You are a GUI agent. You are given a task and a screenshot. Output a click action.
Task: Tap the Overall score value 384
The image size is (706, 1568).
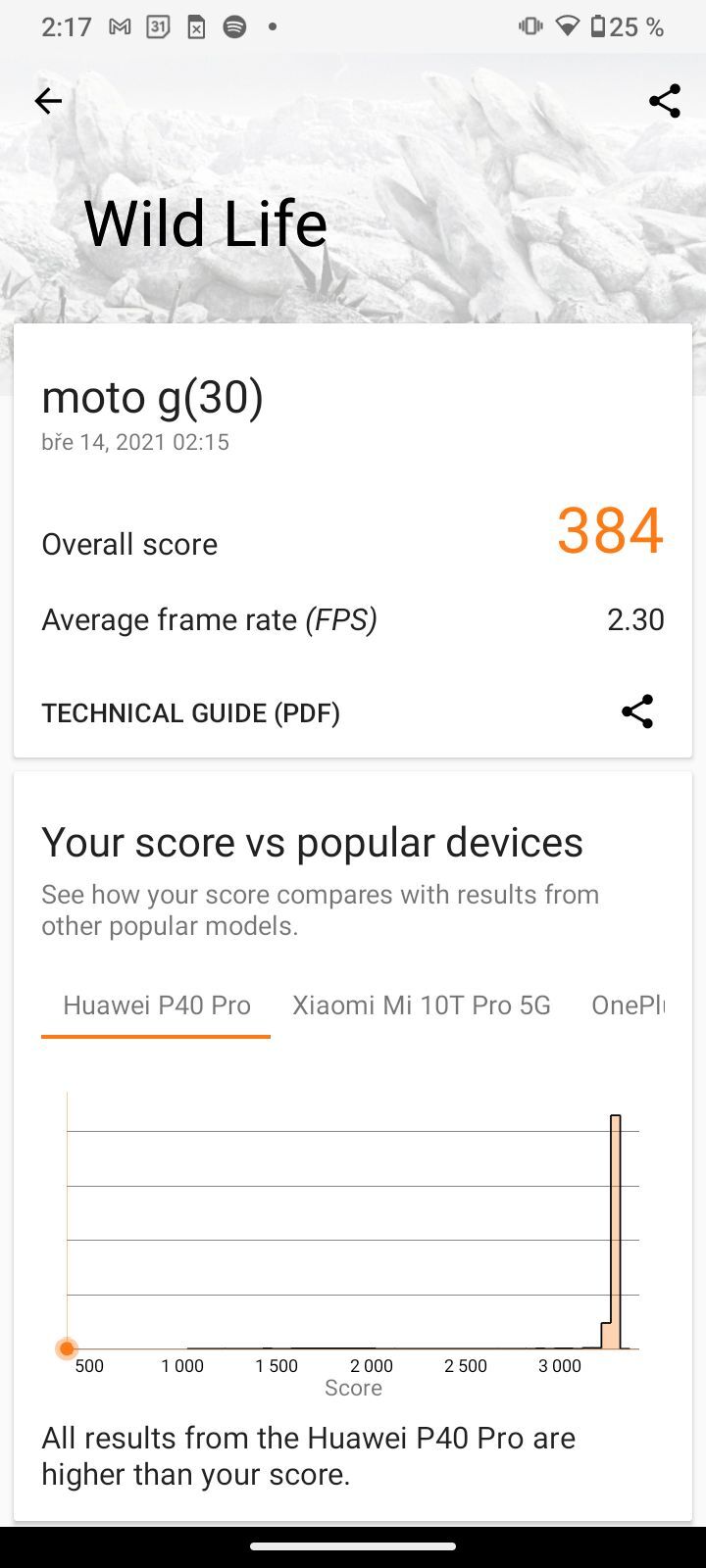click(x=609, y=531)
